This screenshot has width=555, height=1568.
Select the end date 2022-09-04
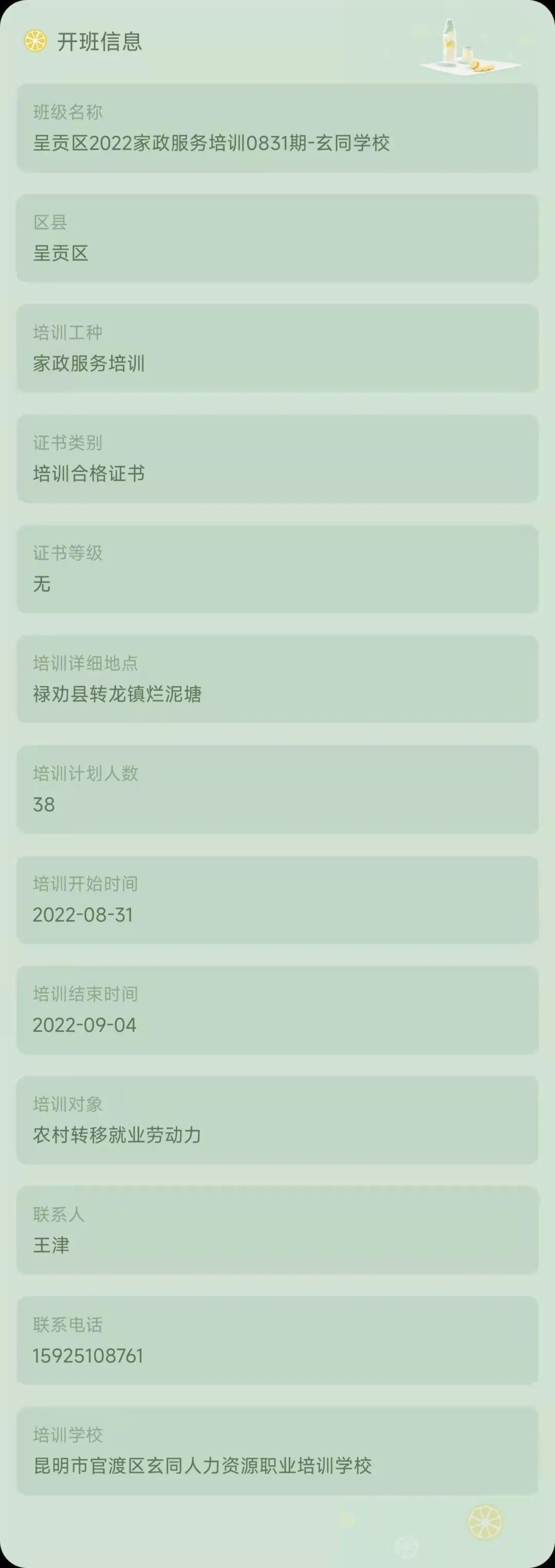[x=84, y=1025]
